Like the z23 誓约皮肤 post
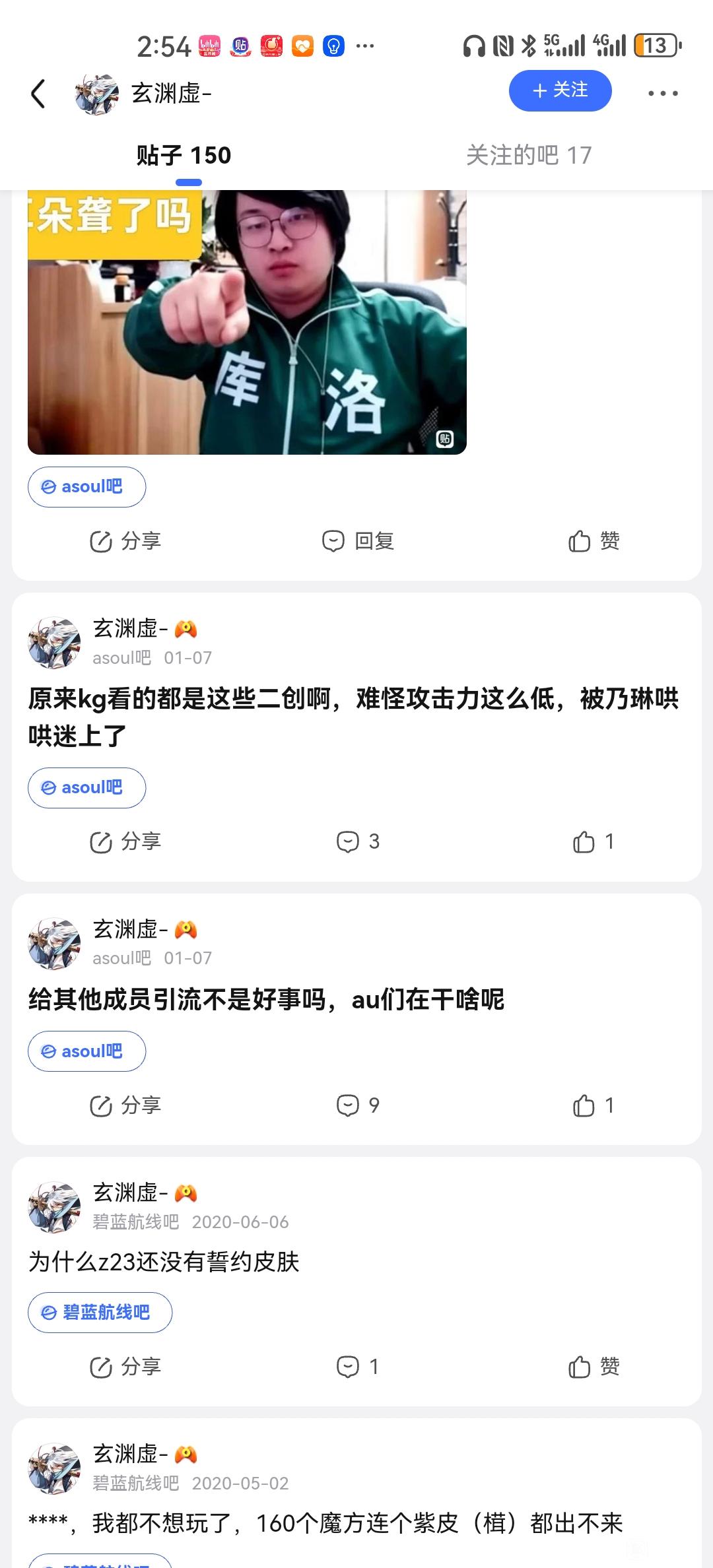Screen dimensions: 713x1568 [x=594, y=1367]
